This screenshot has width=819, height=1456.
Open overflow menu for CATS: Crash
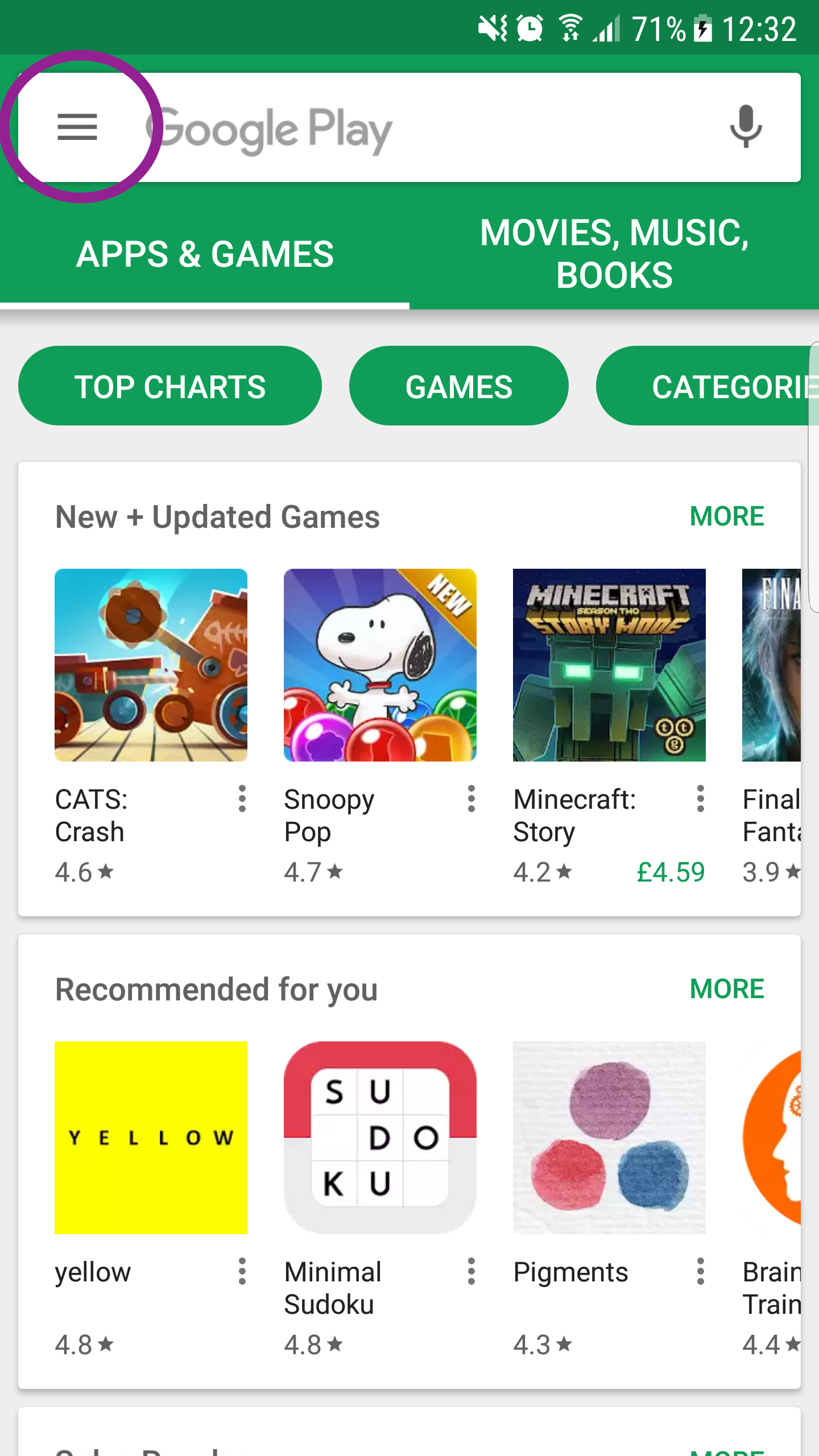pos(242,799)
